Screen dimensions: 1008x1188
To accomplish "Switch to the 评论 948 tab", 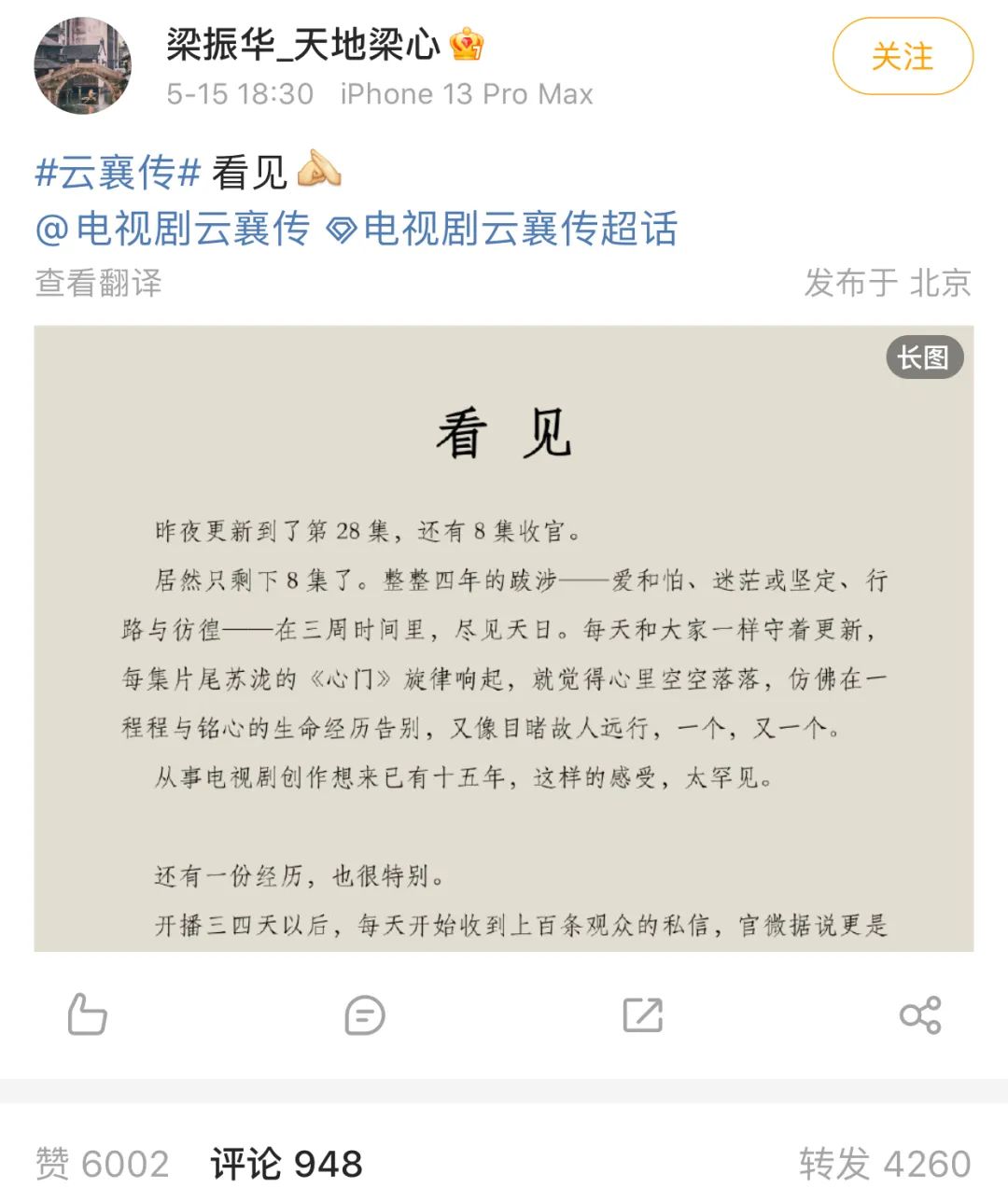I will pos(287,1163).
